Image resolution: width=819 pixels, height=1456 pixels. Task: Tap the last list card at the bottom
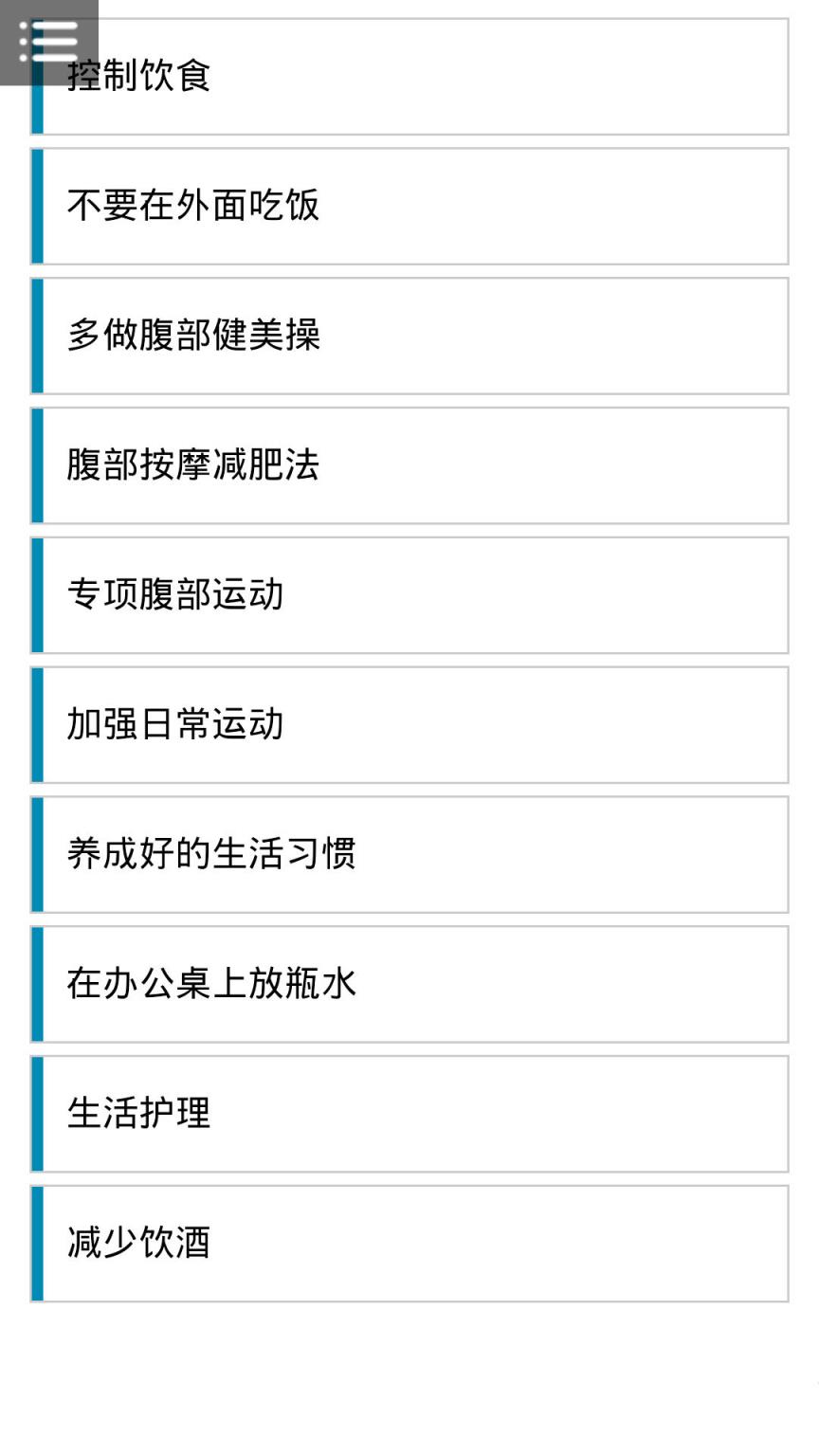tap(409, 1243)
